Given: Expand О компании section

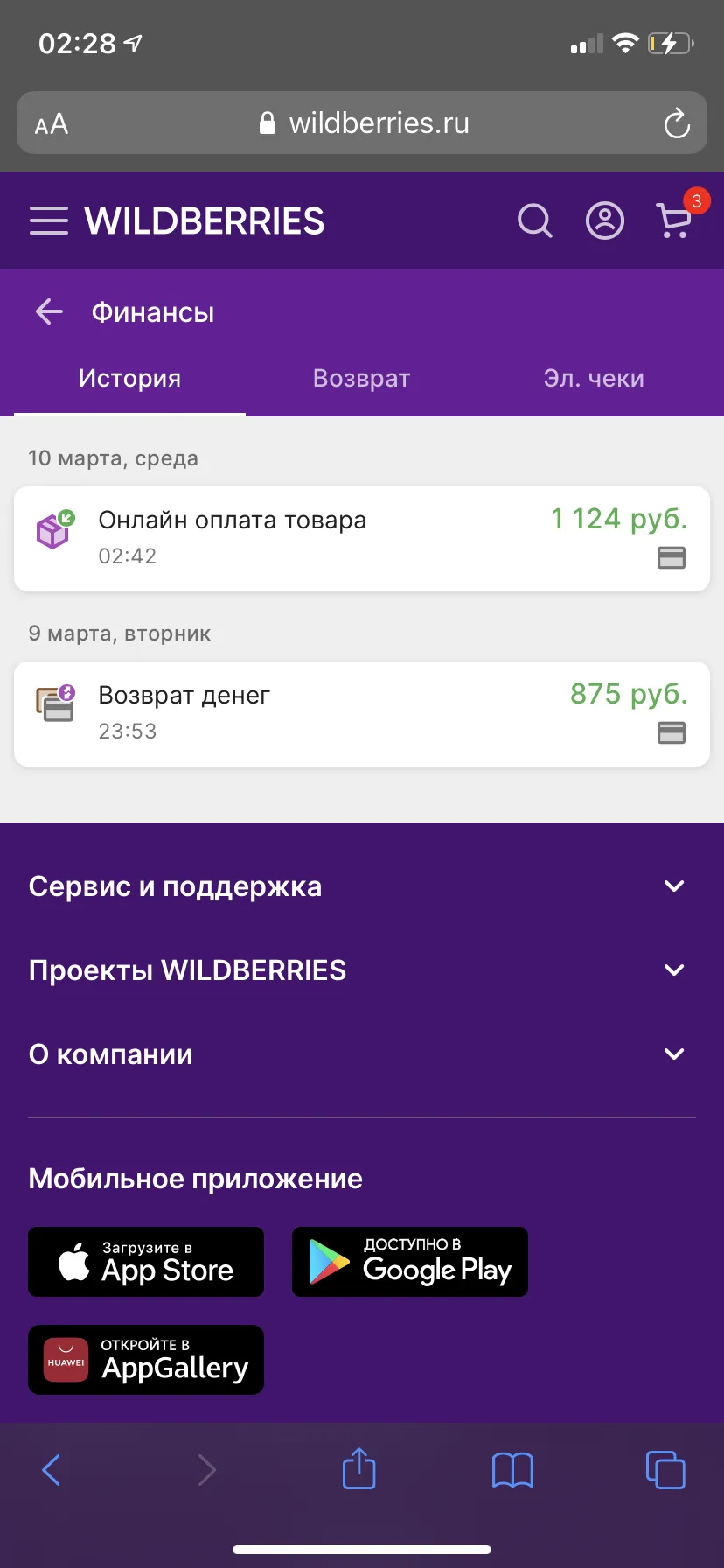Looking at the screenshot, I should point(362,1054).
